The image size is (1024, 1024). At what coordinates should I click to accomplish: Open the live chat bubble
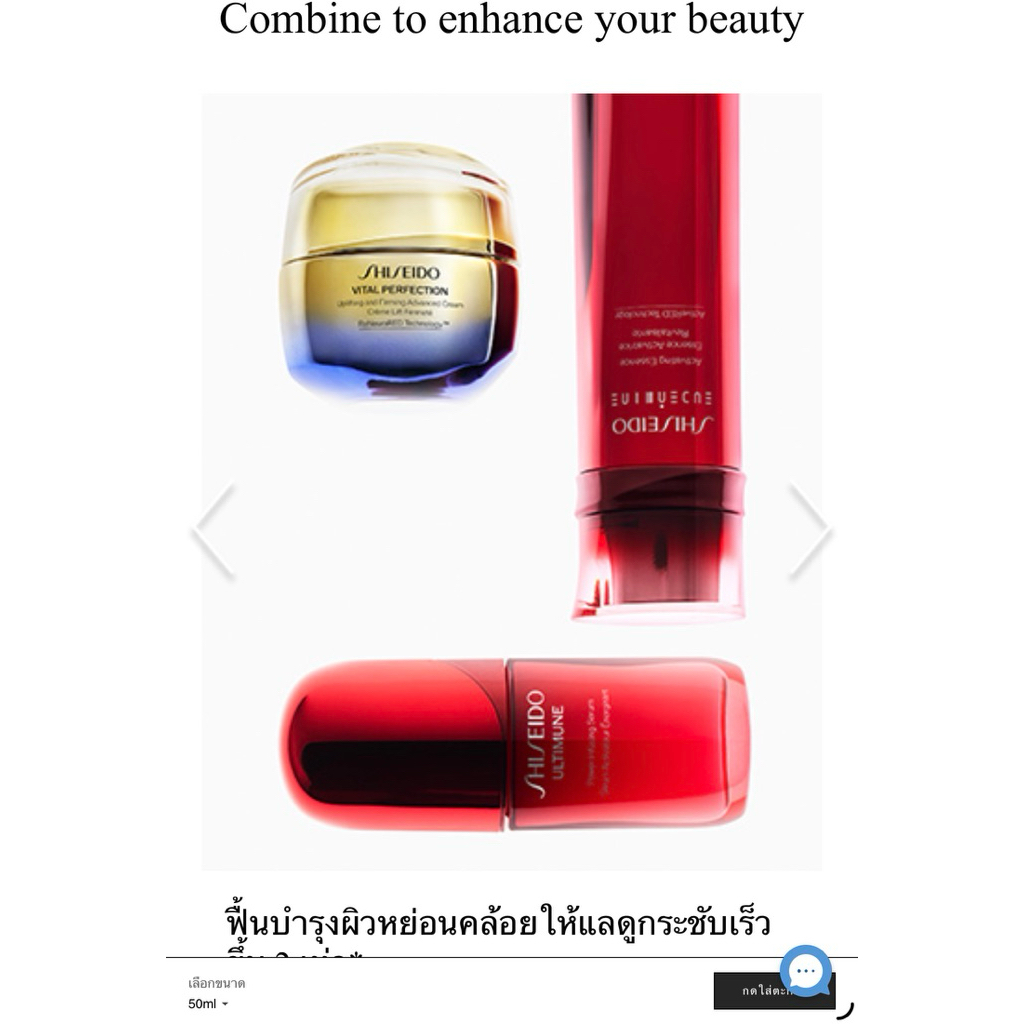pyautogui.click(x=806, y=971)
